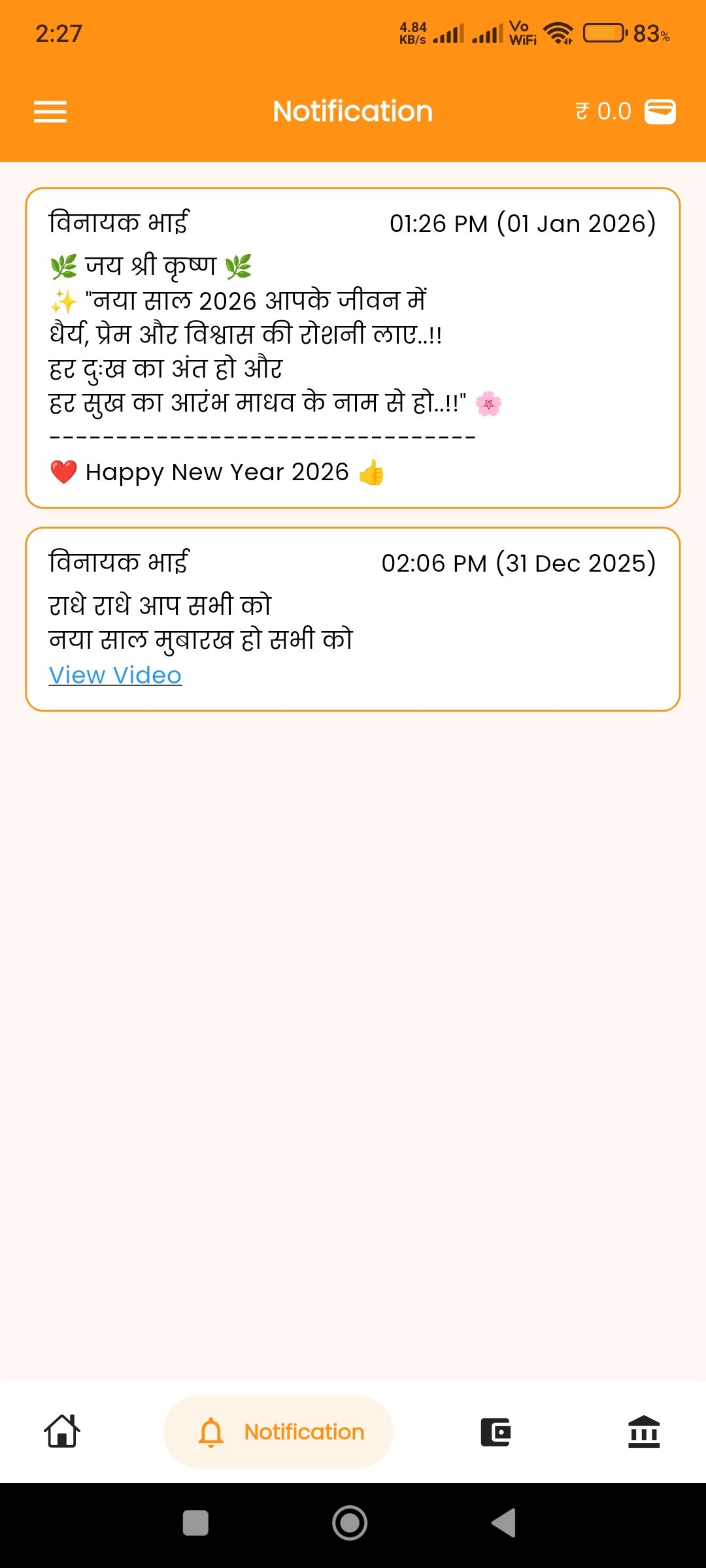Follow the View Video link
The width and height of the screenshot is (706, 1568).
tap(115, 675)
